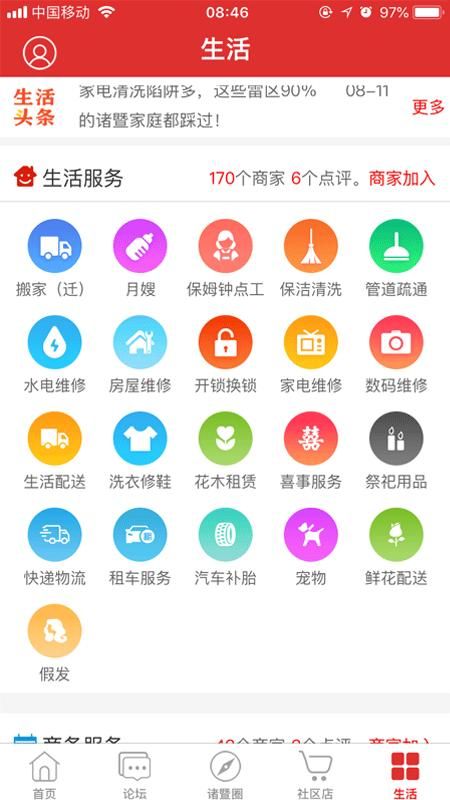Open the user profile icon
The height and width of the screenshot is (800, 450).
pyautogui.click(x=40, y=52)
